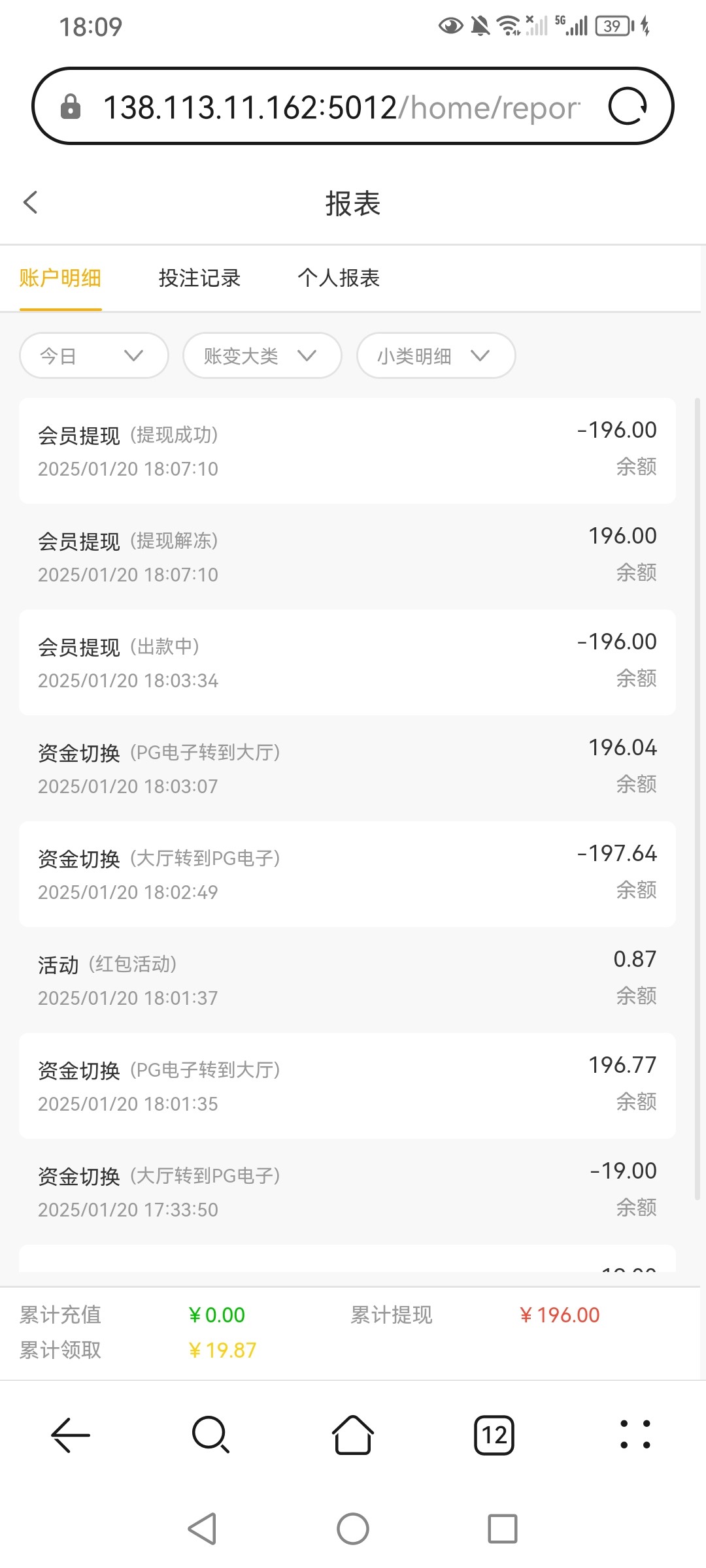
Task: Select the 账户明细 tab
Action: coord(60,278)
